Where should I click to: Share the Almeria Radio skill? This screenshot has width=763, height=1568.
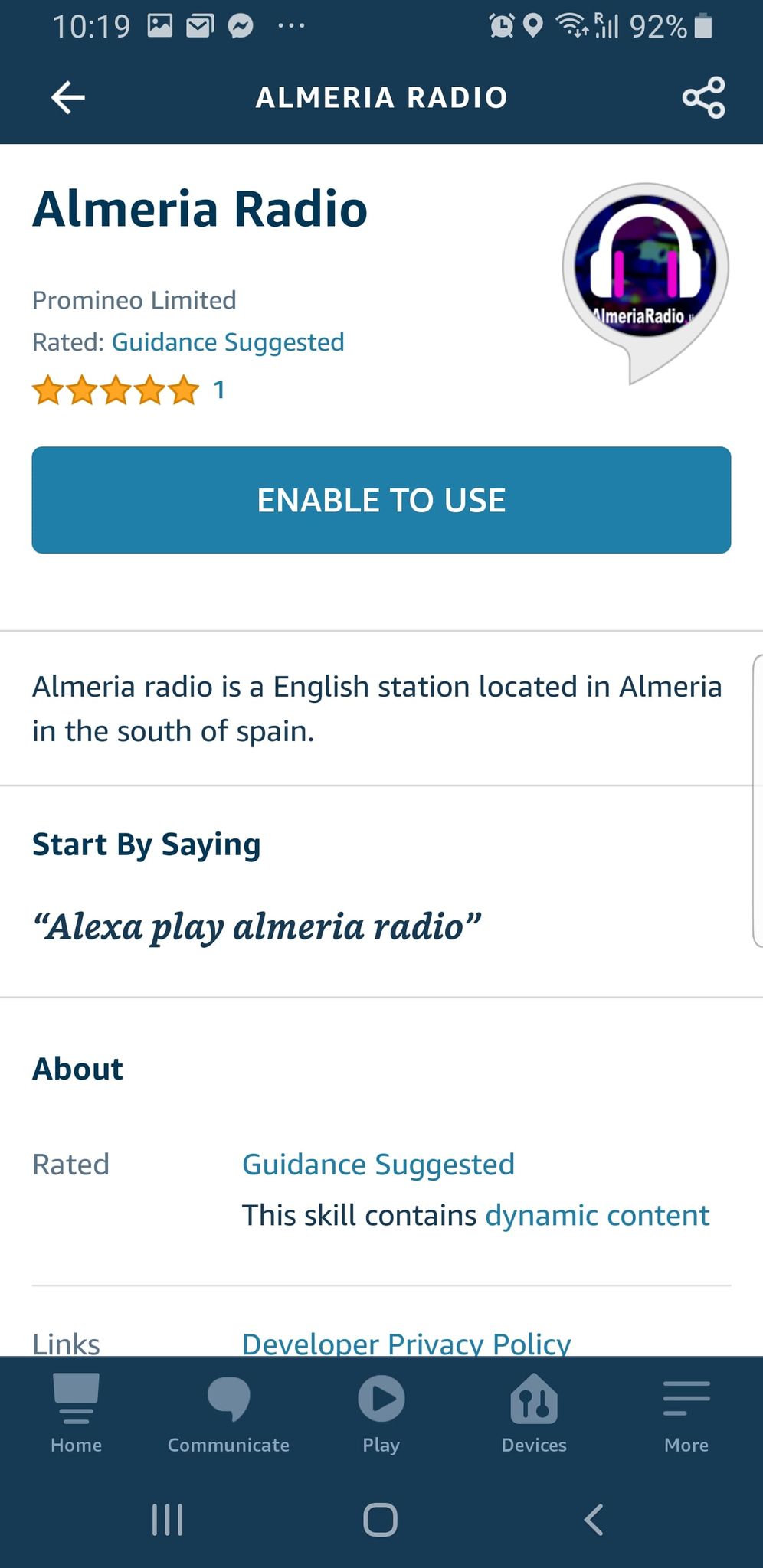[x=703, y=97]
